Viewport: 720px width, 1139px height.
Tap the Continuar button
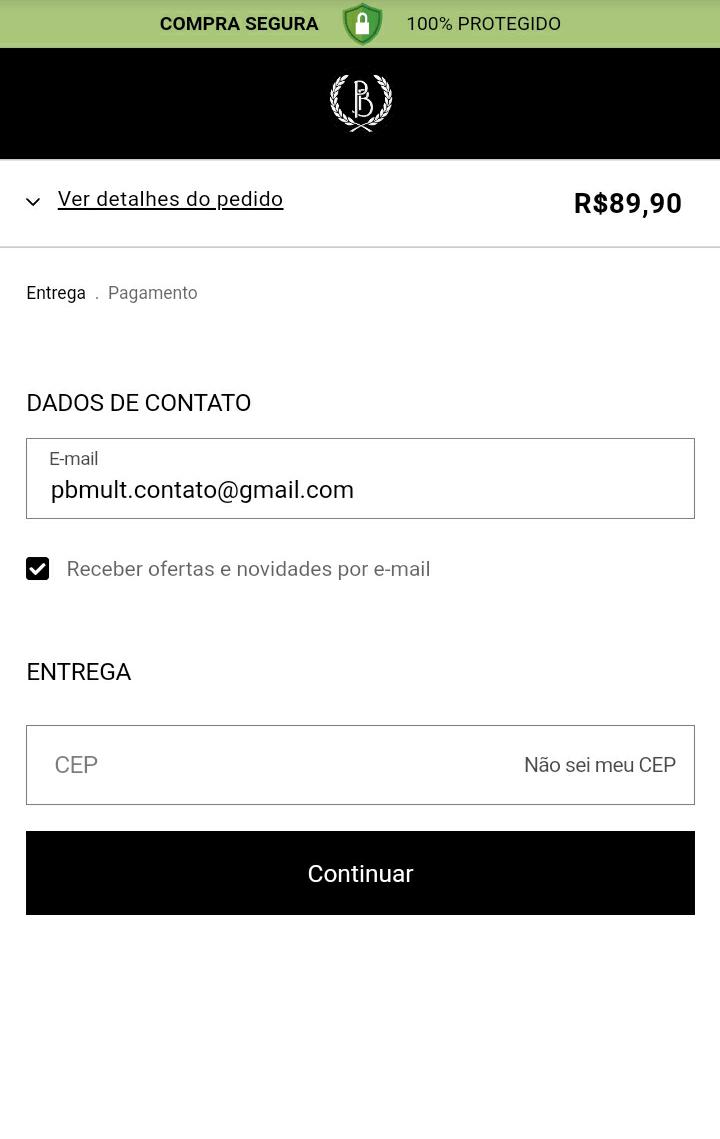pos(360,873)
